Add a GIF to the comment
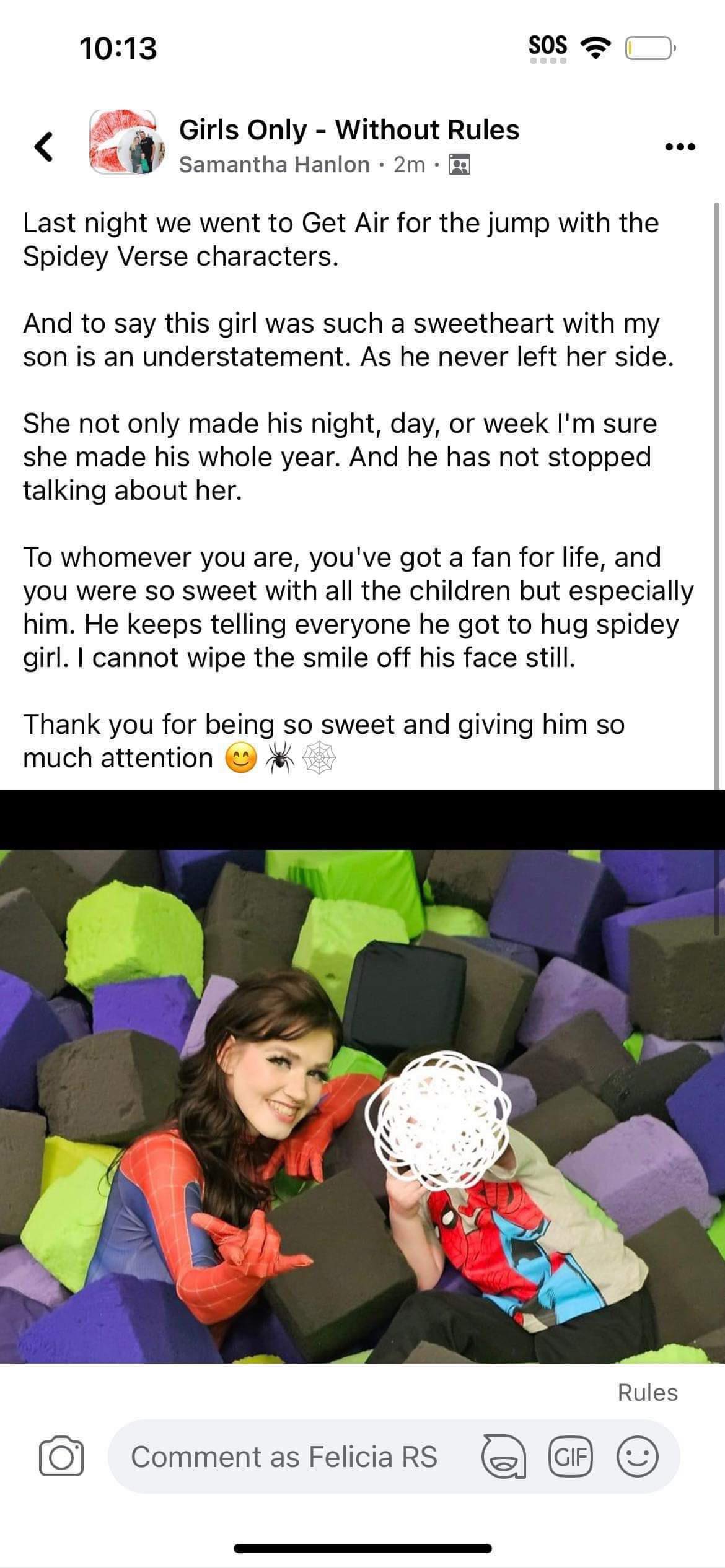Screen dimensions: 725x1568 [570, 1457]
